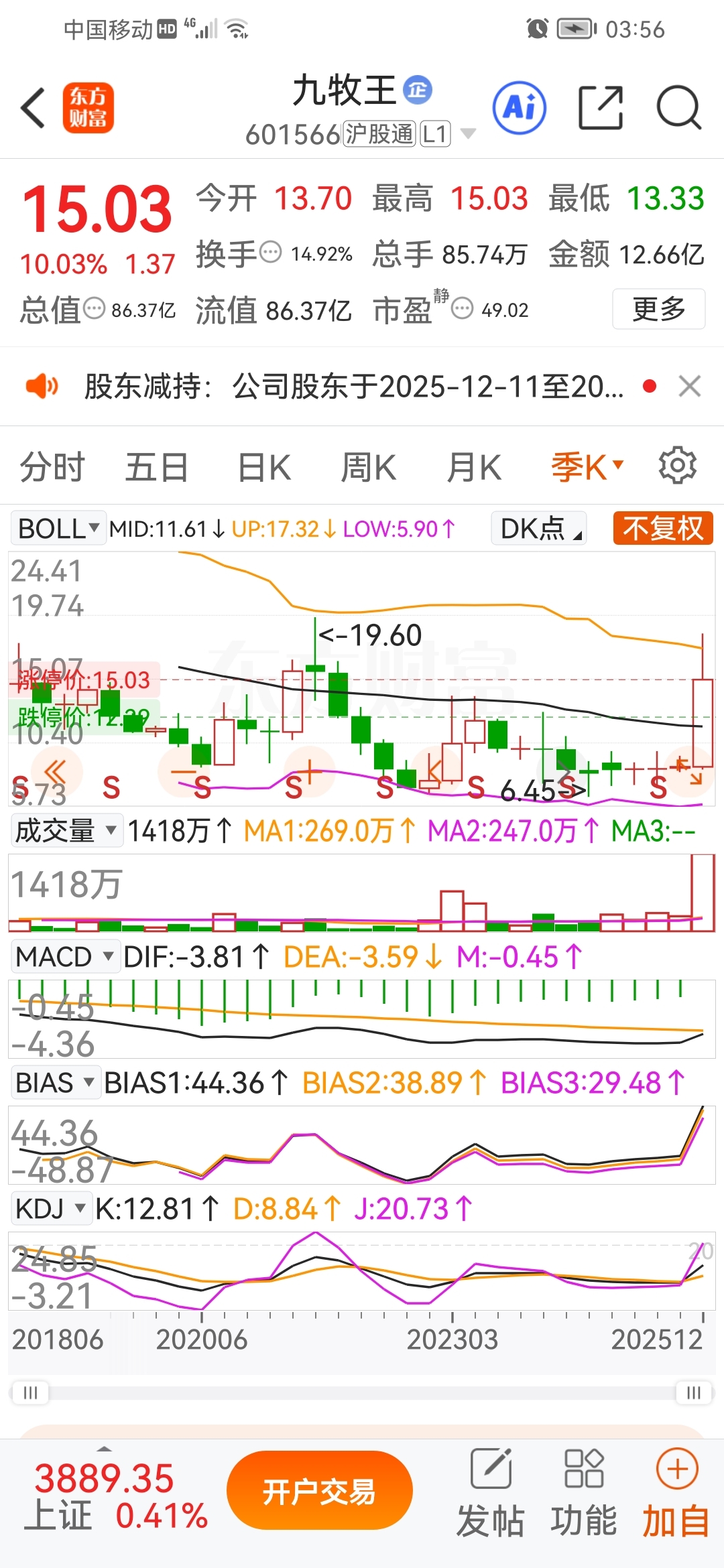The image size is (724, 1568).
Task: Select the 周K chart tab
Action: [369, 467]
